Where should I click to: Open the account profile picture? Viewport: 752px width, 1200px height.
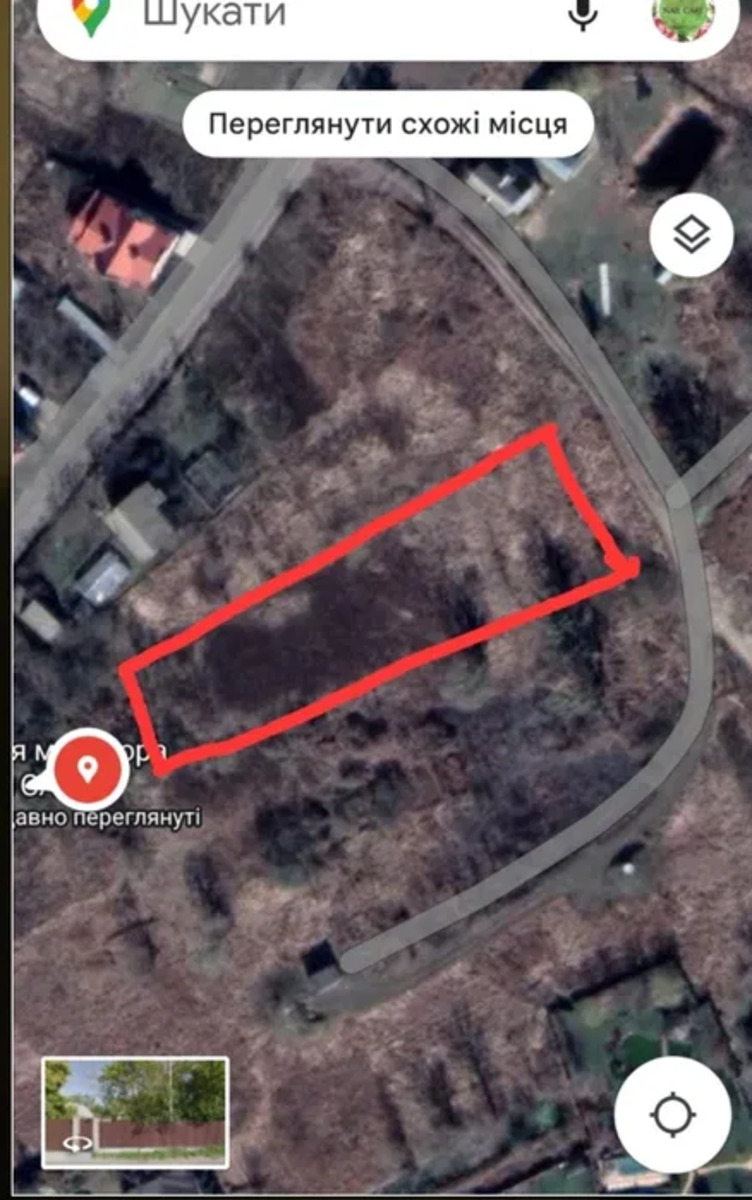click(683, 15)
